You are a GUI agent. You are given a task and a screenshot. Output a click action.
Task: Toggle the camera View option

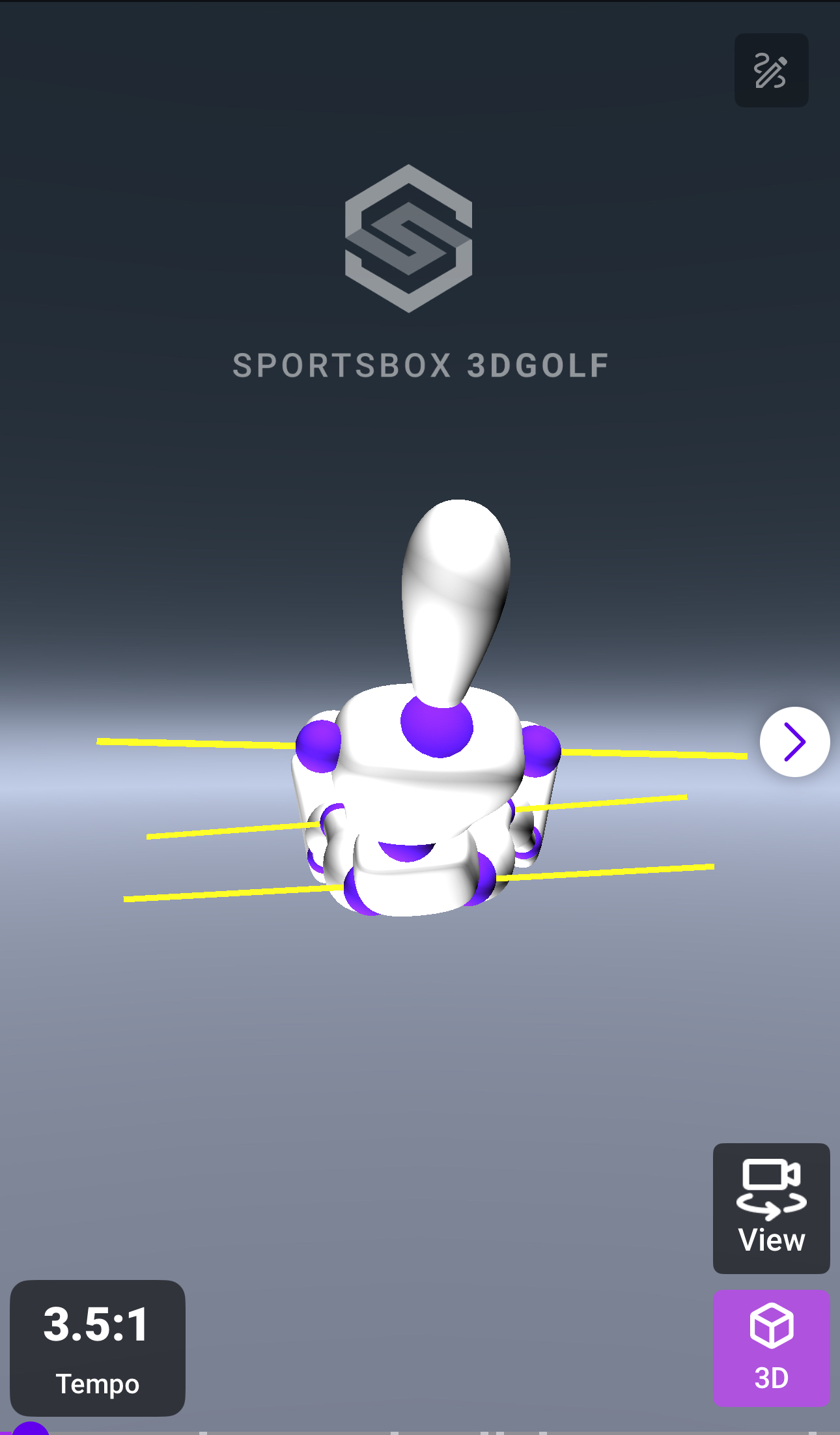(771, 1208)
